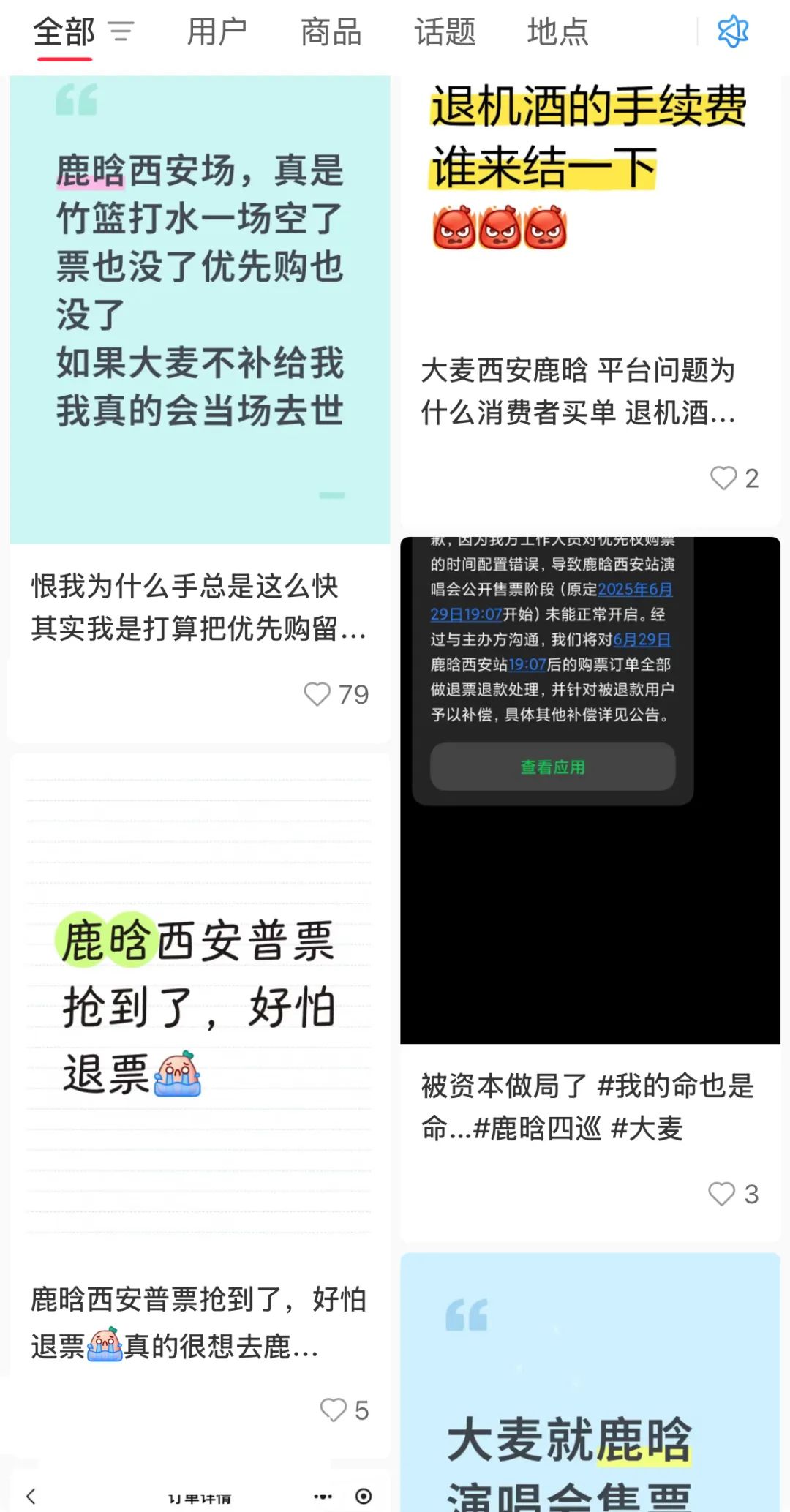
Task: Switch to the 商品 tab
Action: tap(331, 32)
